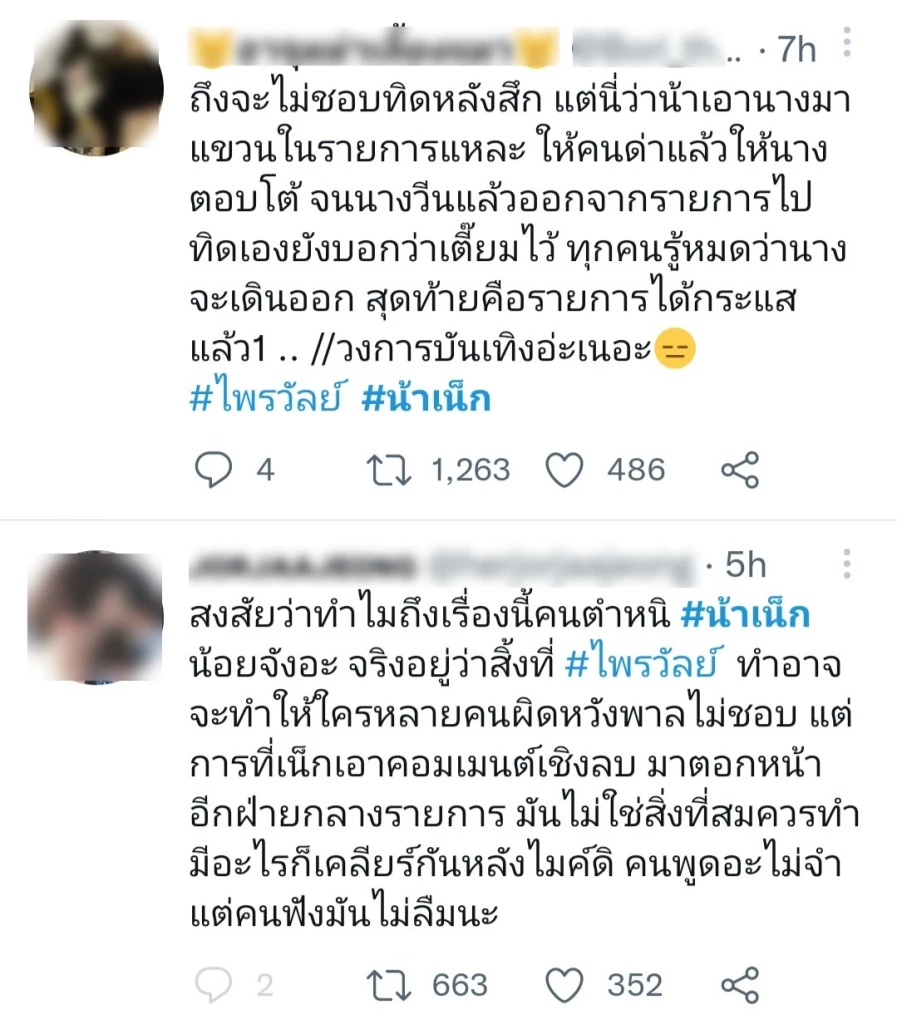Open the #น้าเน็ก hashtag in the first tweet
897x1024 pixels.
pos(432,397)
